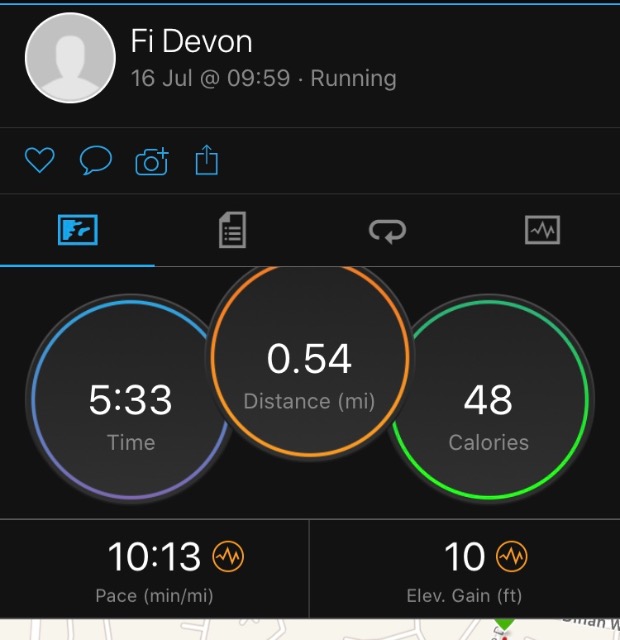The width and height of the screenshot is (620, 640).
Task: Open the elevation gain chart icon
Action: [512, 556]
